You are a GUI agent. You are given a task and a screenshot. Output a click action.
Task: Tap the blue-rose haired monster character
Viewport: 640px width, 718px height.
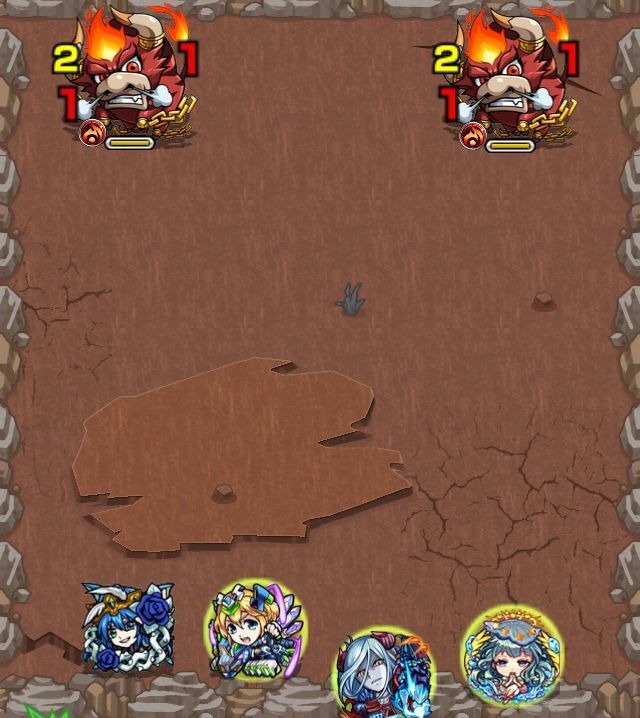(x=128, y=627)
